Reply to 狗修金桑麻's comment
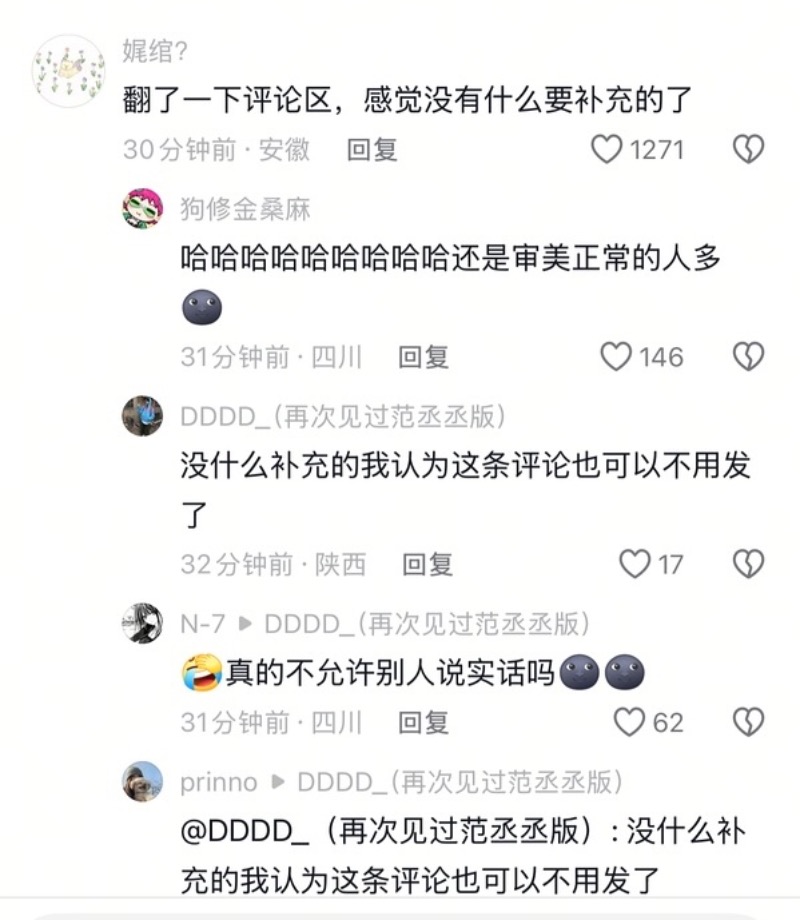This screenshot has height=920, width=800. point(424,357)
